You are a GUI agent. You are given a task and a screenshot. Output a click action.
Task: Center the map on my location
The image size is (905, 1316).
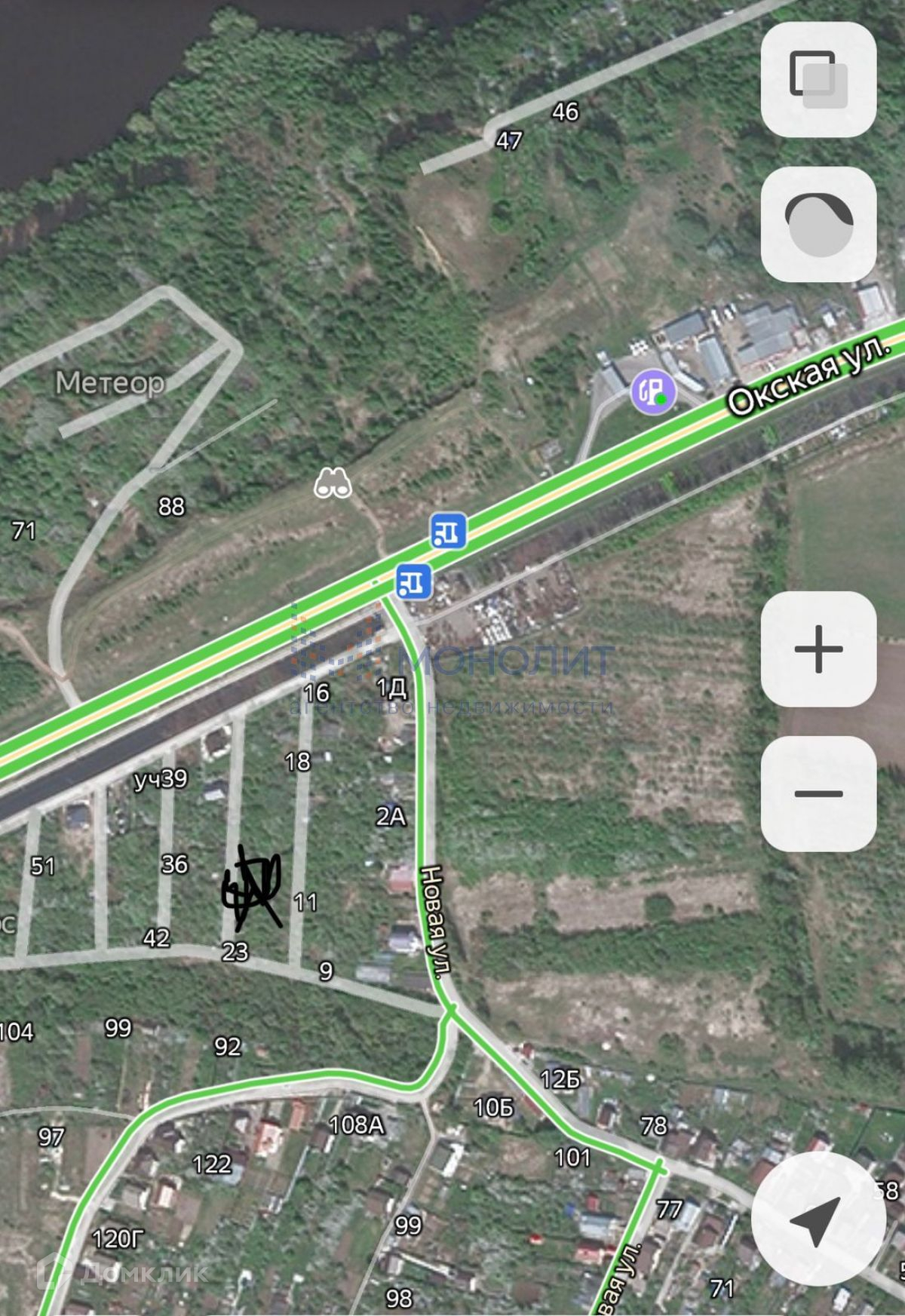tap(817, 1219)
